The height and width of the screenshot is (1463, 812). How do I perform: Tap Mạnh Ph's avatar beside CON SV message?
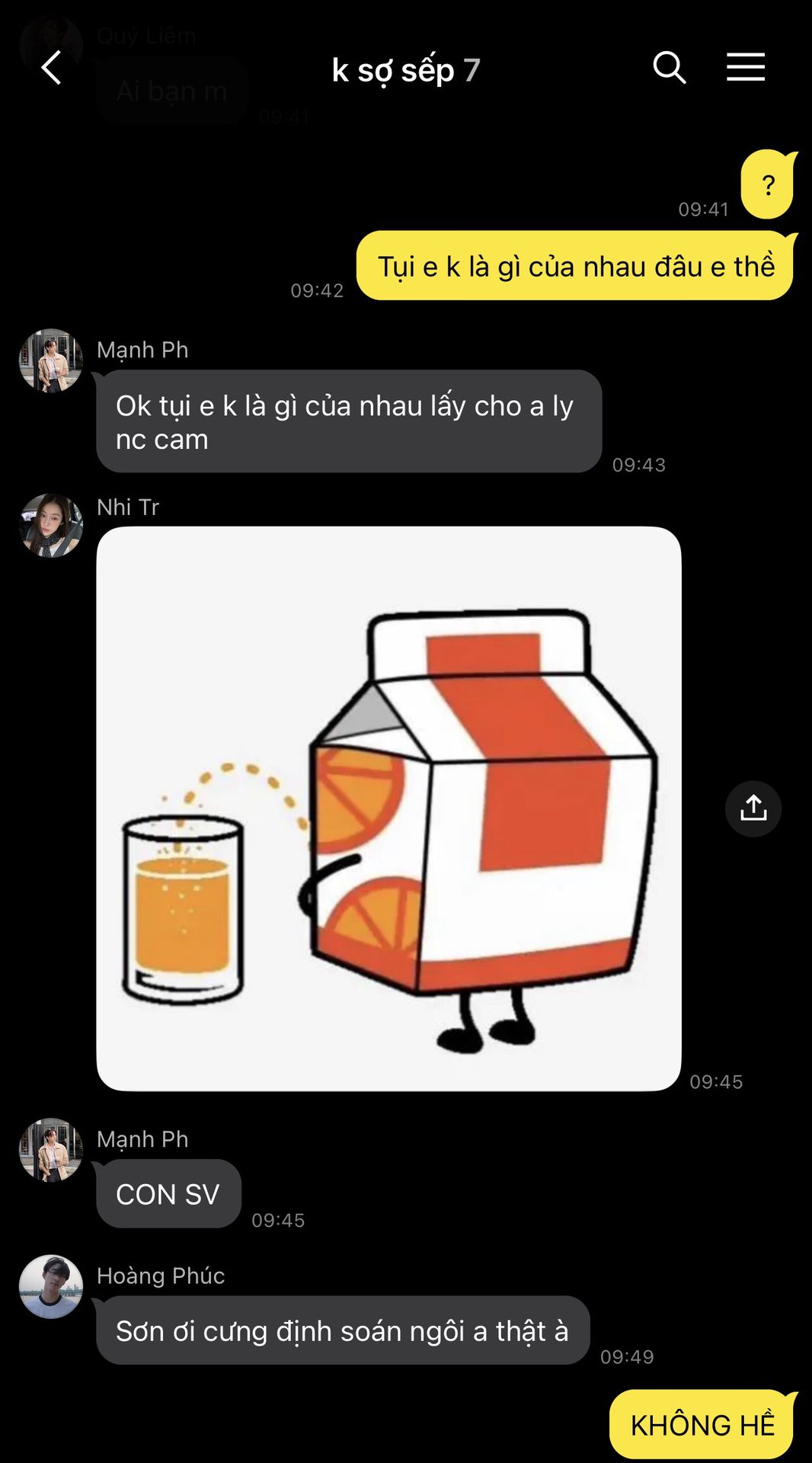tap(51, 1150)
